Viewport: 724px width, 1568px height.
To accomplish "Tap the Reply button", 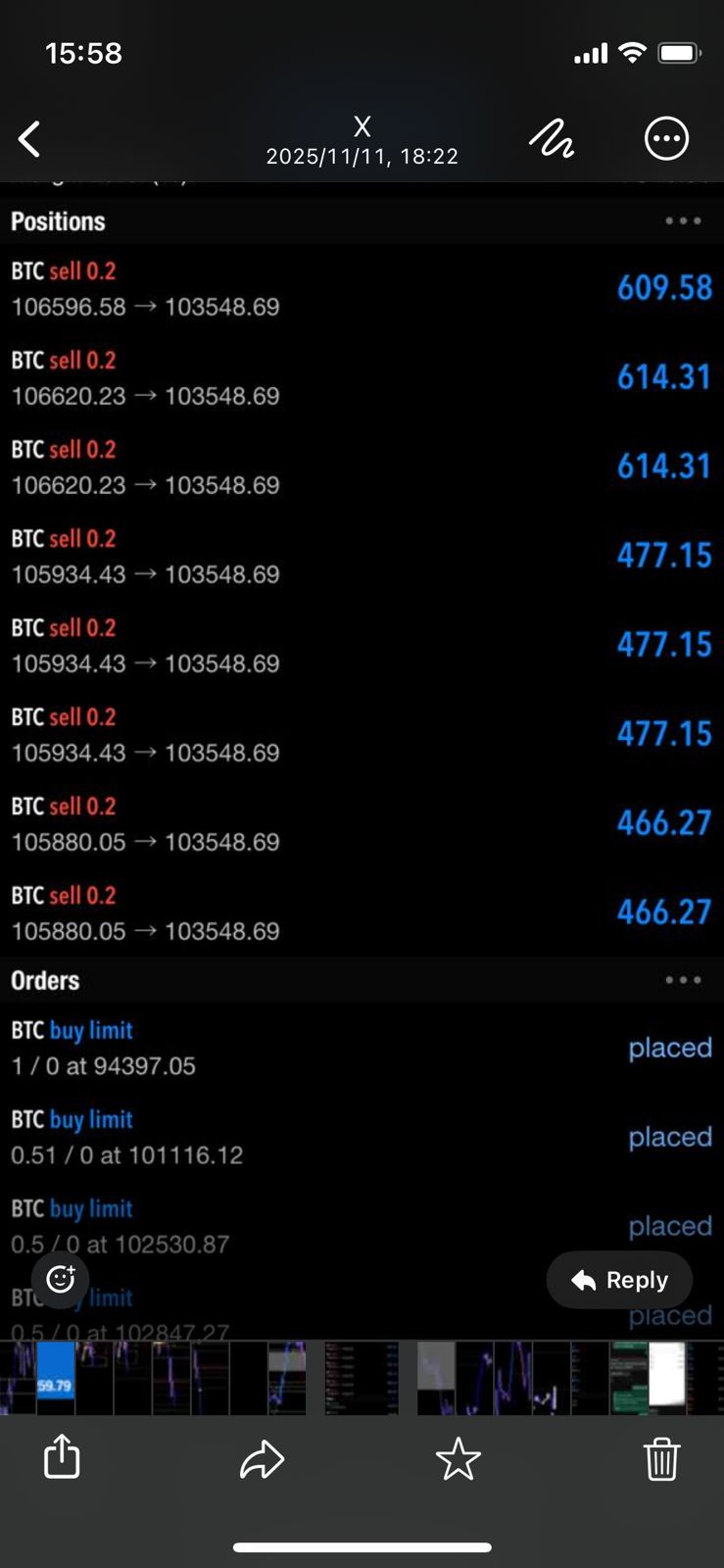I will click(x=619, y=1280).
